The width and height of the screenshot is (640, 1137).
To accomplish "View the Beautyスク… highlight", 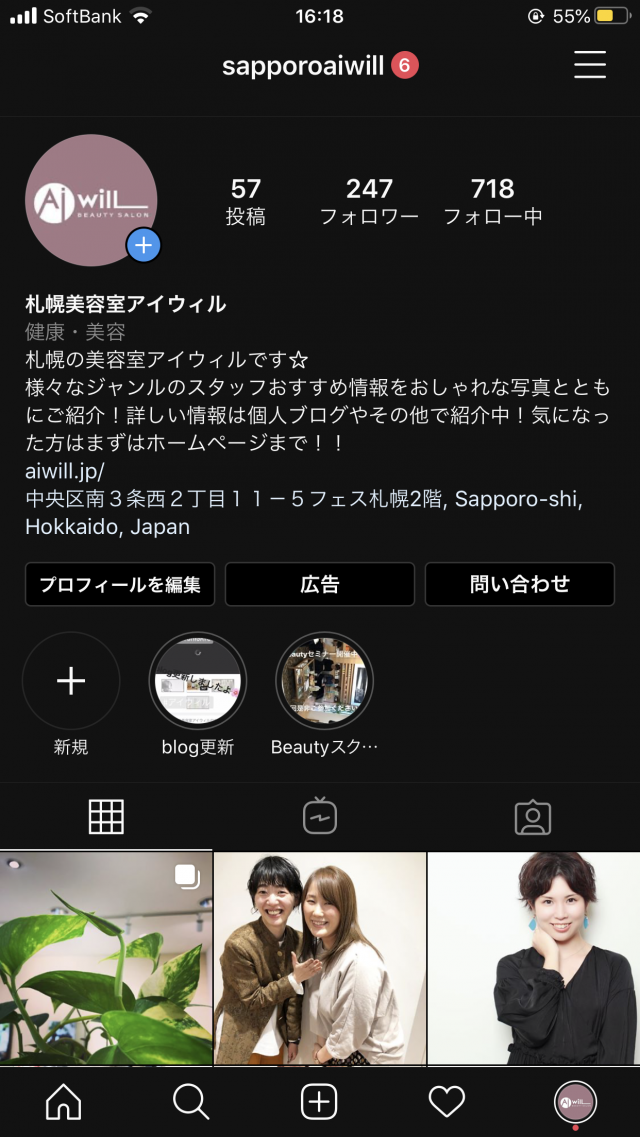I will coord(325,681).
